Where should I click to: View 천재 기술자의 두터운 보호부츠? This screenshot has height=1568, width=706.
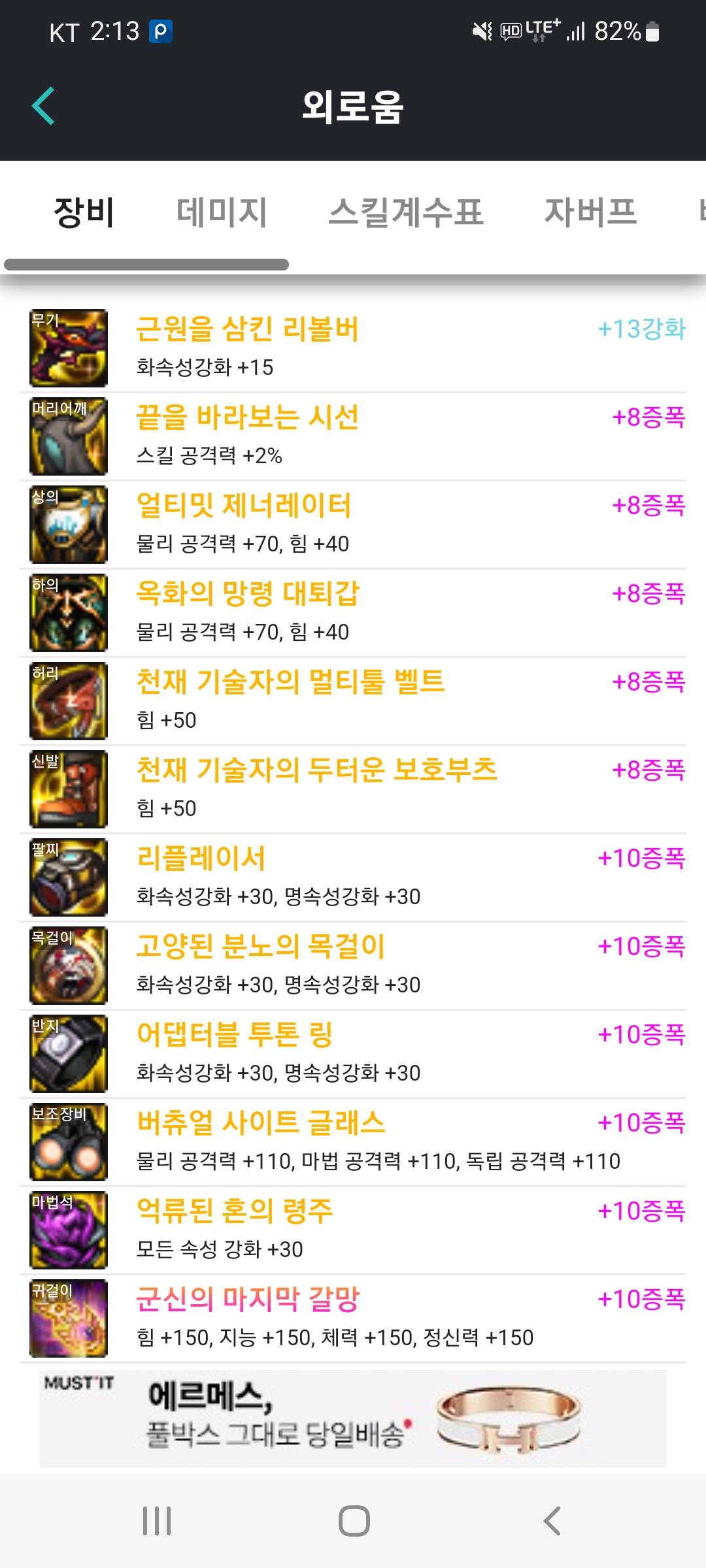pyautogui.click(x=353, y=789)
